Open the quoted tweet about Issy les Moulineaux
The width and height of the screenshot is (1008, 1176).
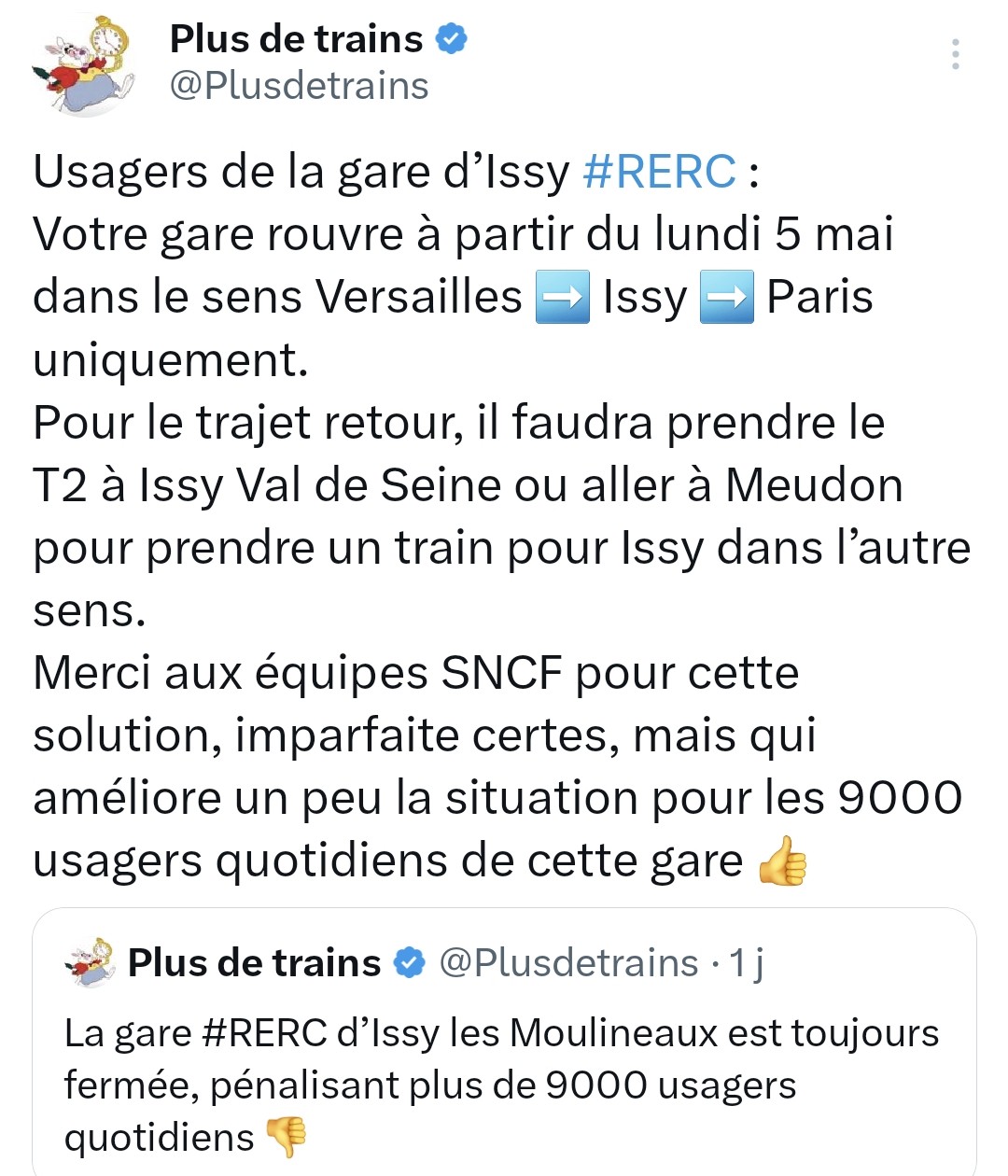click(x=504, y=1043)
